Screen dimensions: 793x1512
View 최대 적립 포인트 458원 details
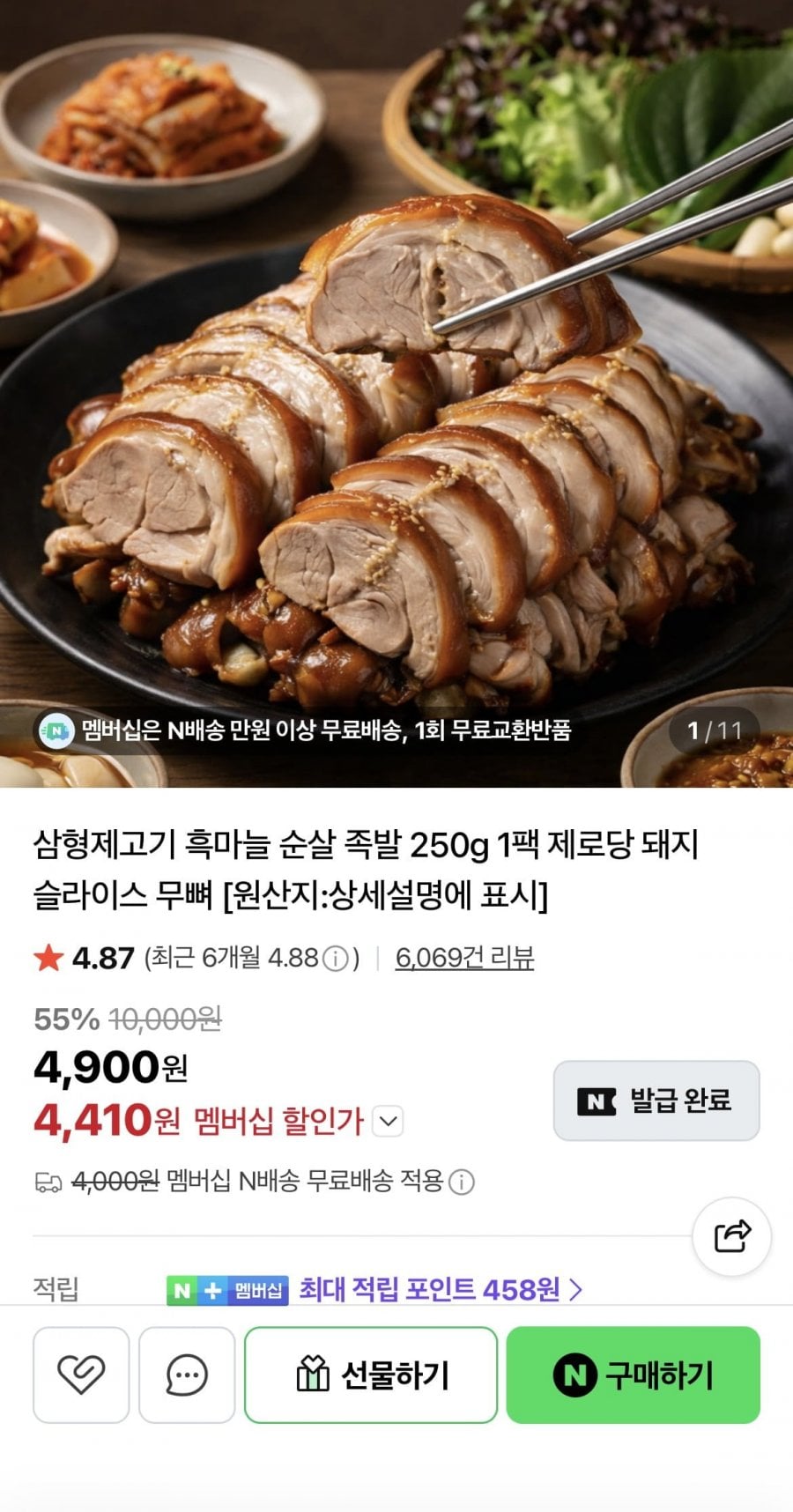point(441,1290)
